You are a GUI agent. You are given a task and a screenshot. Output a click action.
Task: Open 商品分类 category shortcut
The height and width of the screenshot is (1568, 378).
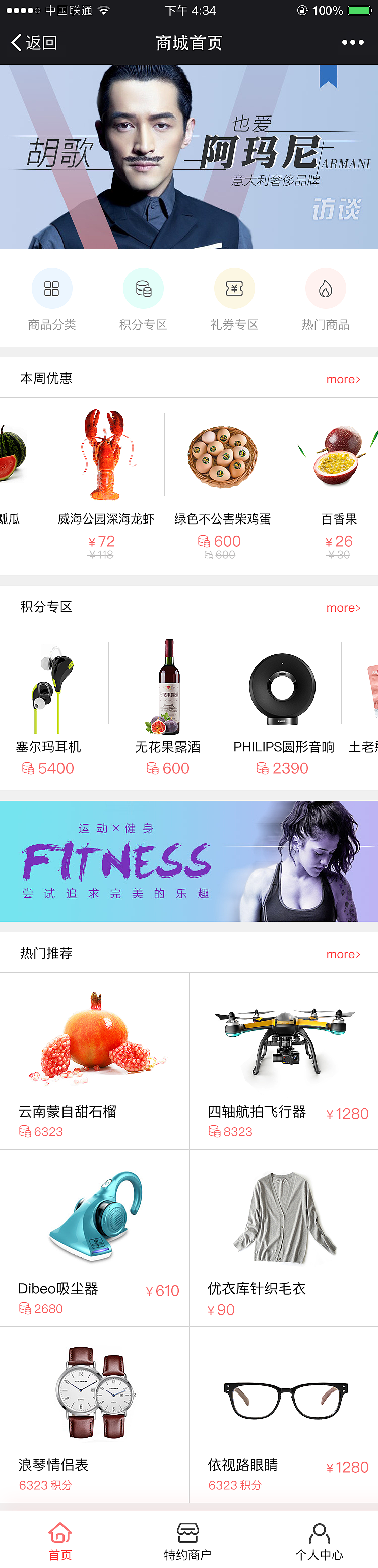coord(52,299)
